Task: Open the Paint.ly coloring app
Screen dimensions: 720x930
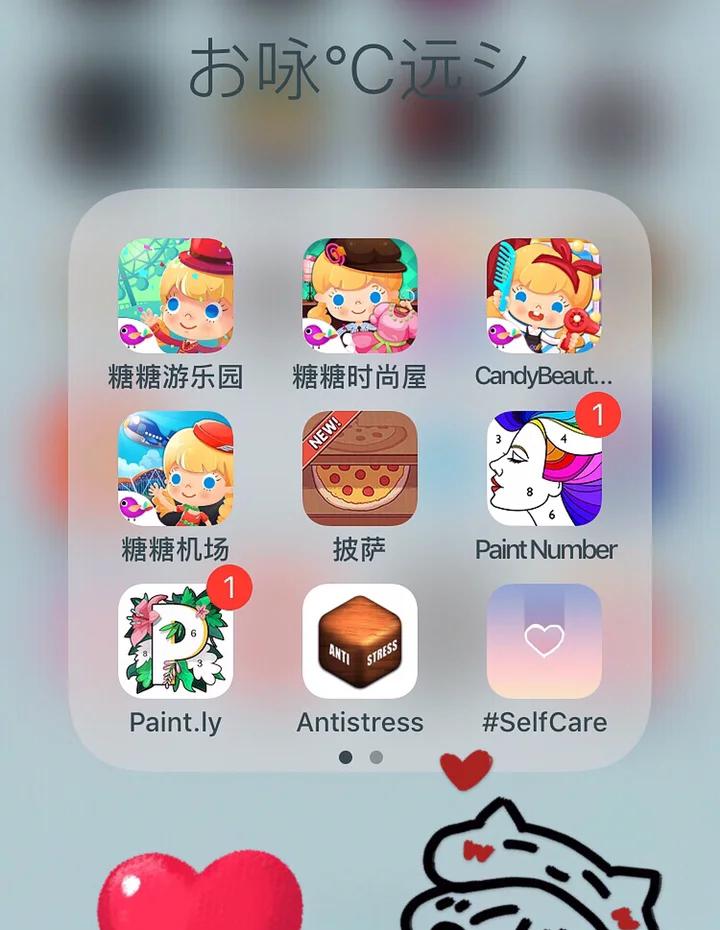Action: (x=175, y=641)
